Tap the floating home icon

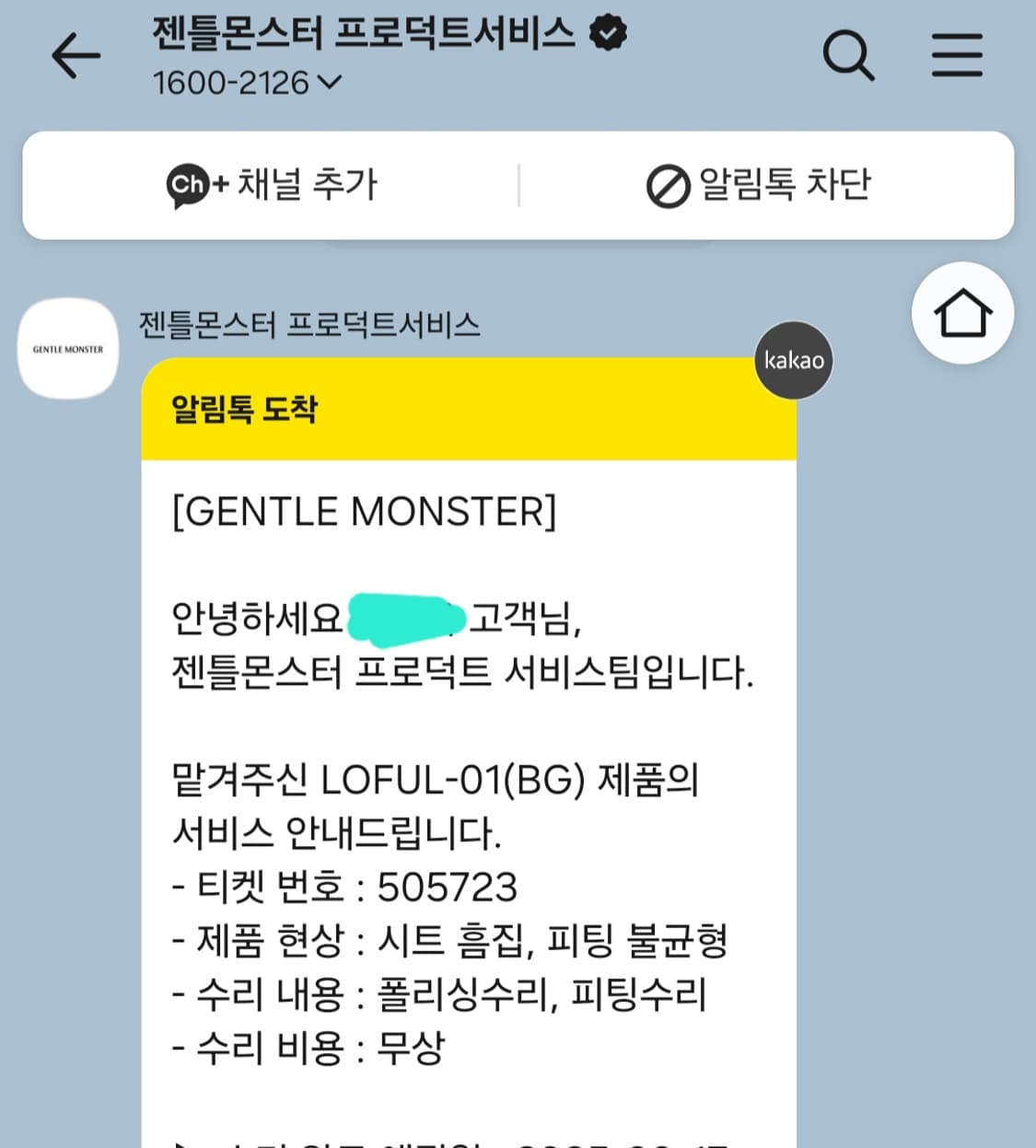(x=961, y=313)
